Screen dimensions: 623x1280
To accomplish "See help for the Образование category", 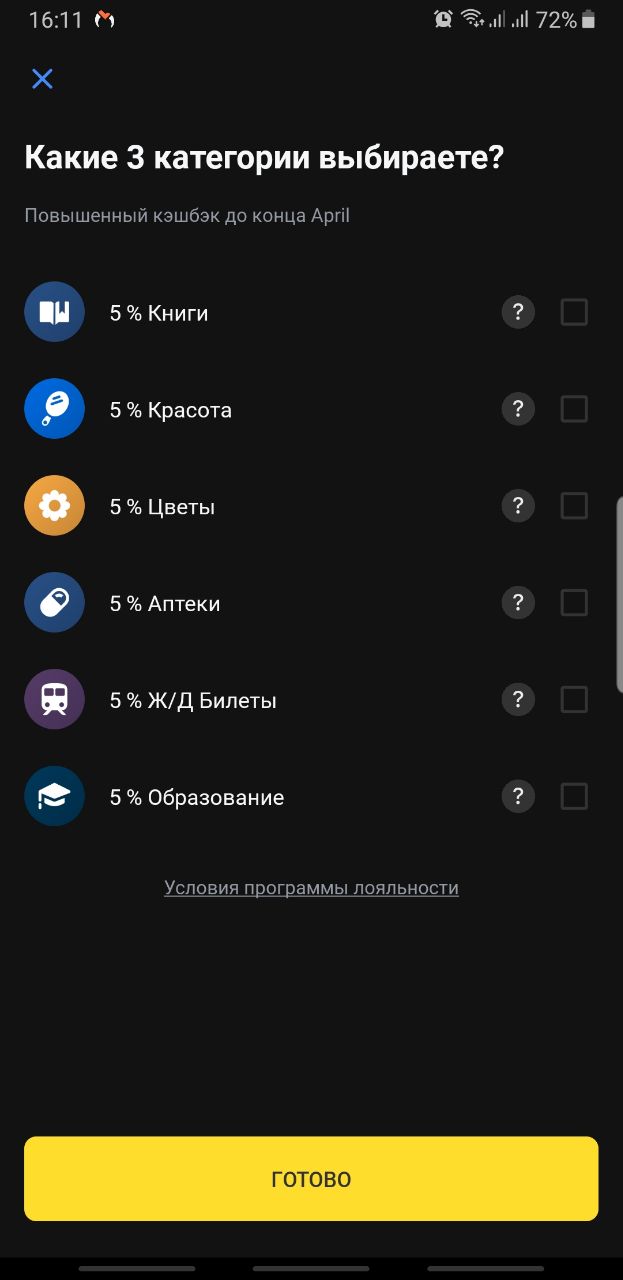I will click(518, 796).
